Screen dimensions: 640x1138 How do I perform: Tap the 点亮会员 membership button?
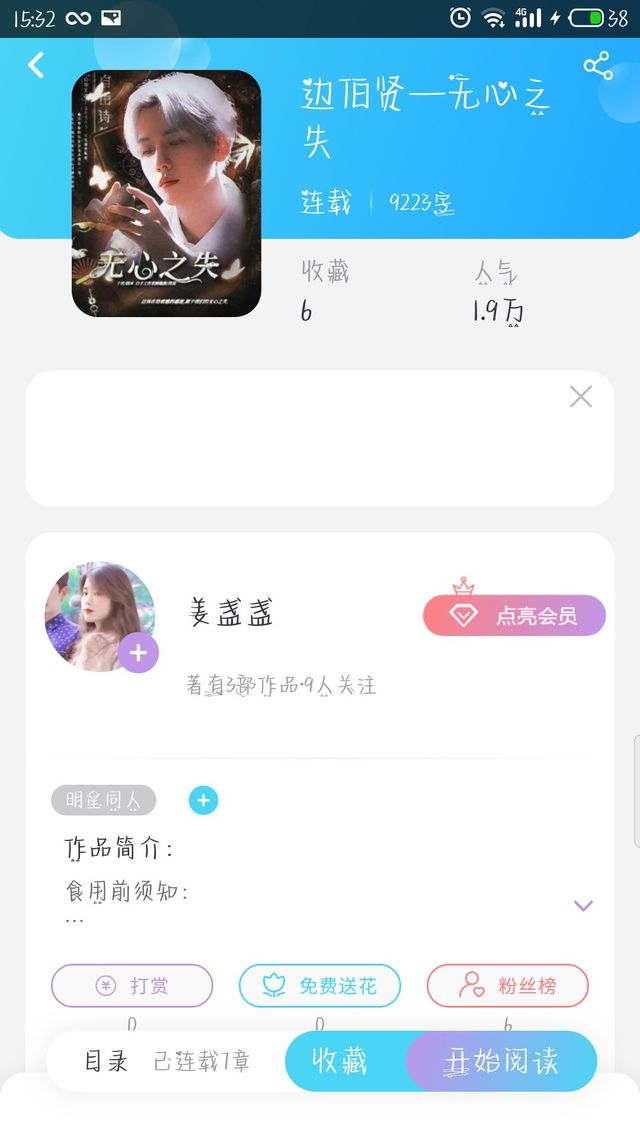514,616
